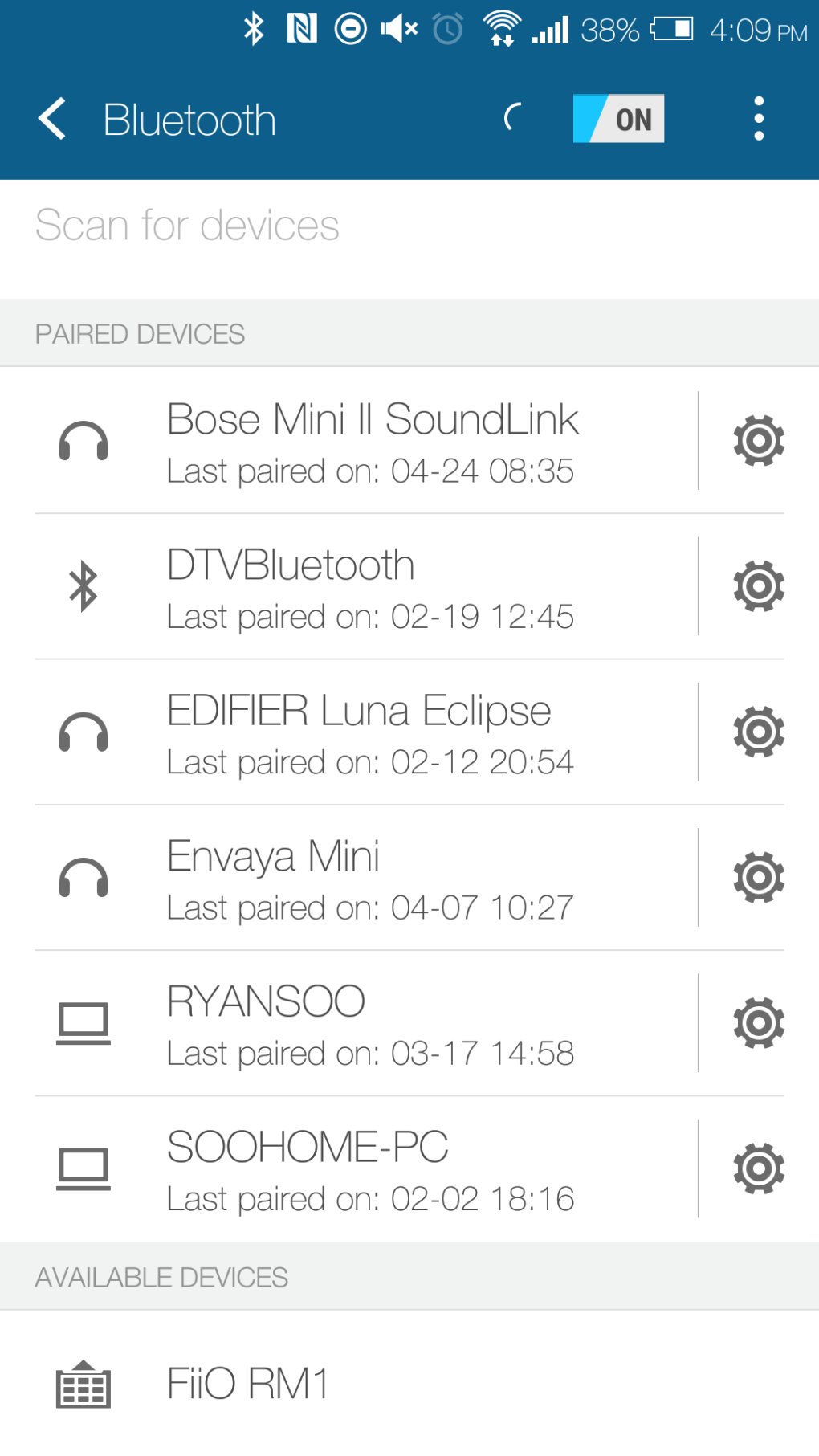Pair with the available FiiO RM1

point(321,1384)
